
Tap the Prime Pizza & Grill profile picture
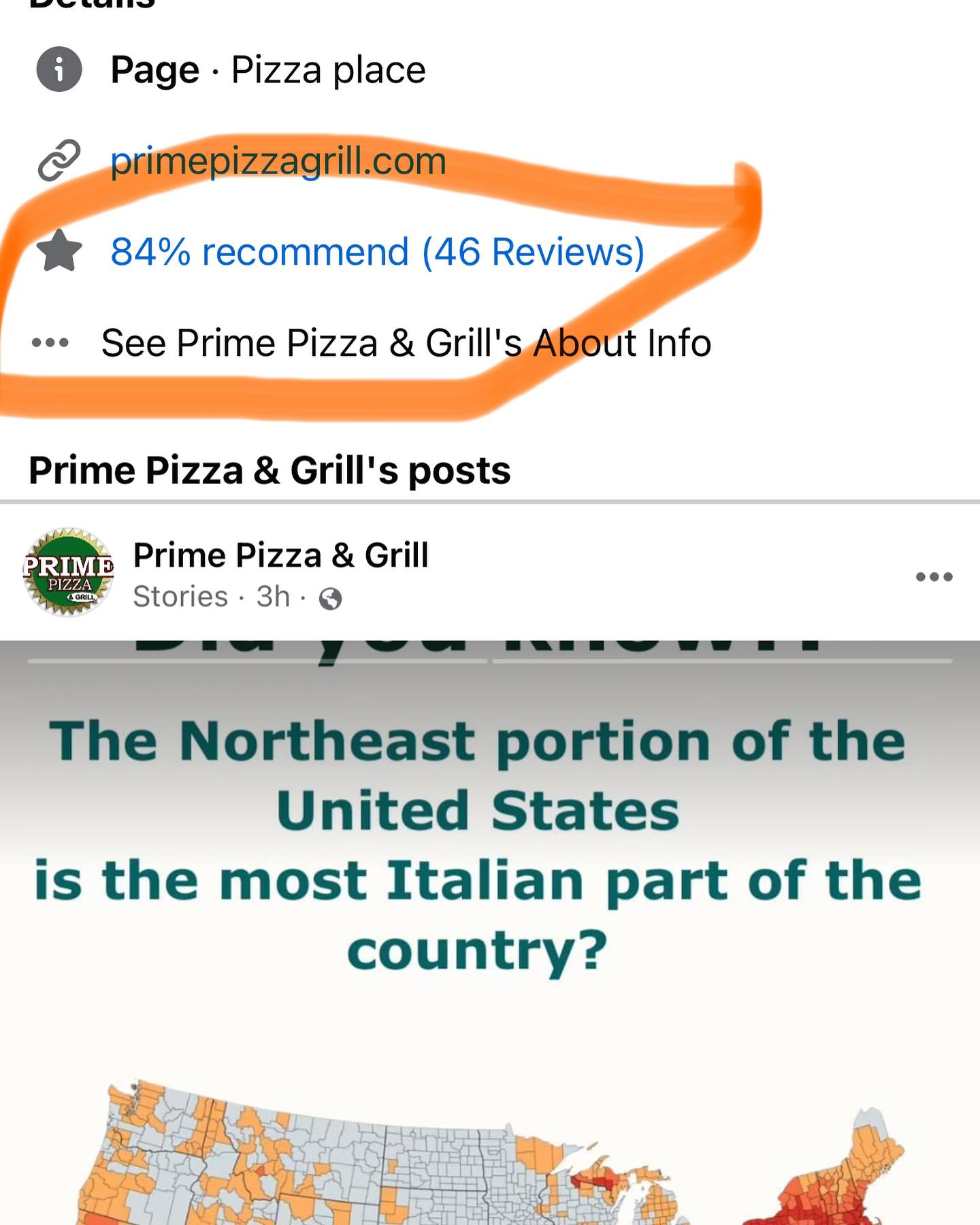click(x=69, y=573)
